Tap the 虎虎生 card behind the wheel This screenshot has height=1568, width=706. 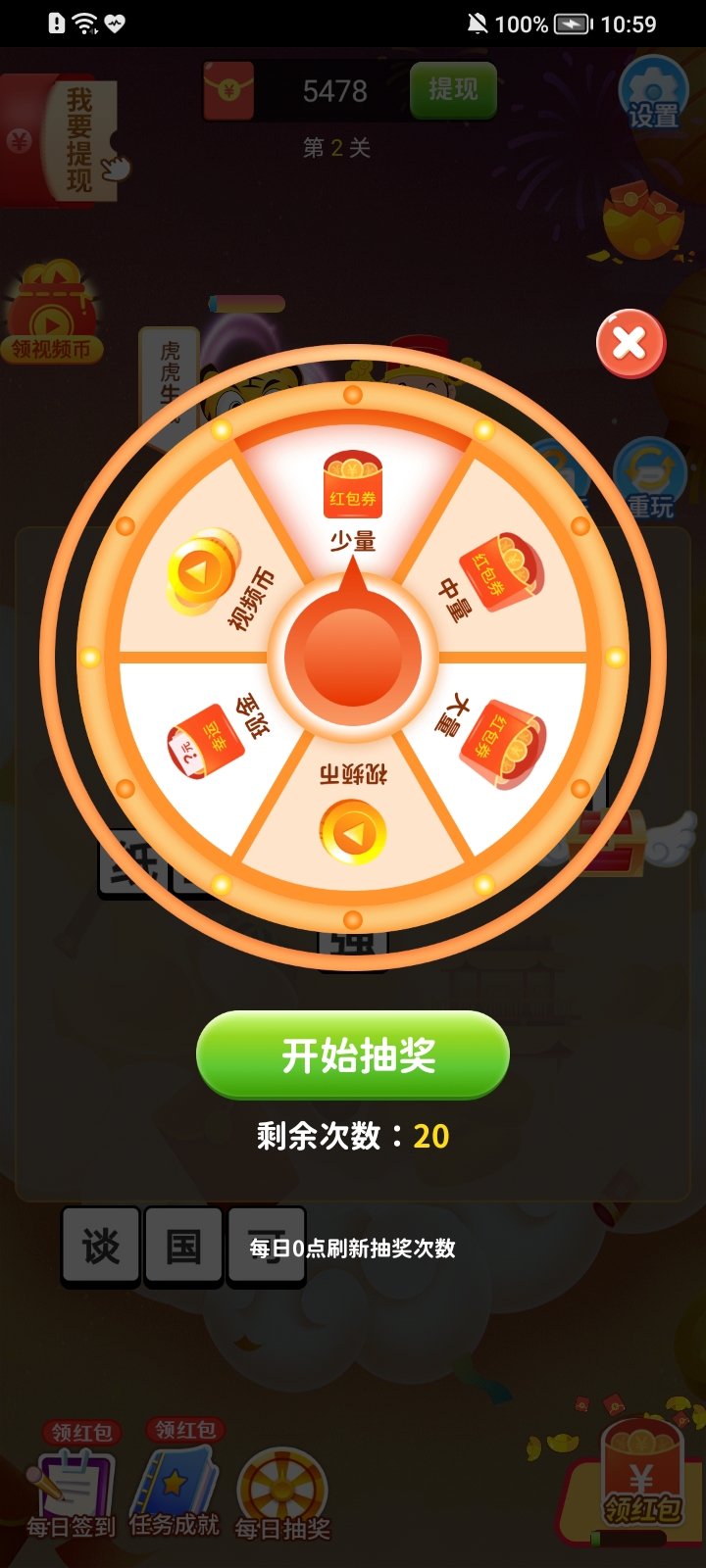point(167,372)
